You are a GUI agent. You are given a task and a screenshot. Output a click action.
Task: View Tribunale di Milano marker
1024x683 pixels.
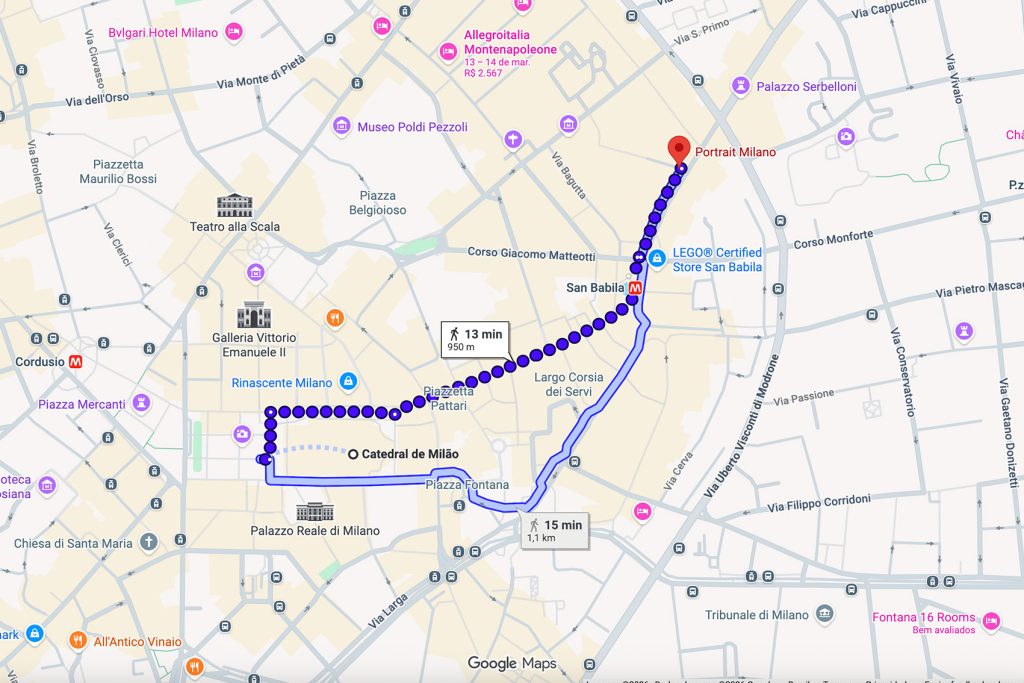tap(825, 614)
